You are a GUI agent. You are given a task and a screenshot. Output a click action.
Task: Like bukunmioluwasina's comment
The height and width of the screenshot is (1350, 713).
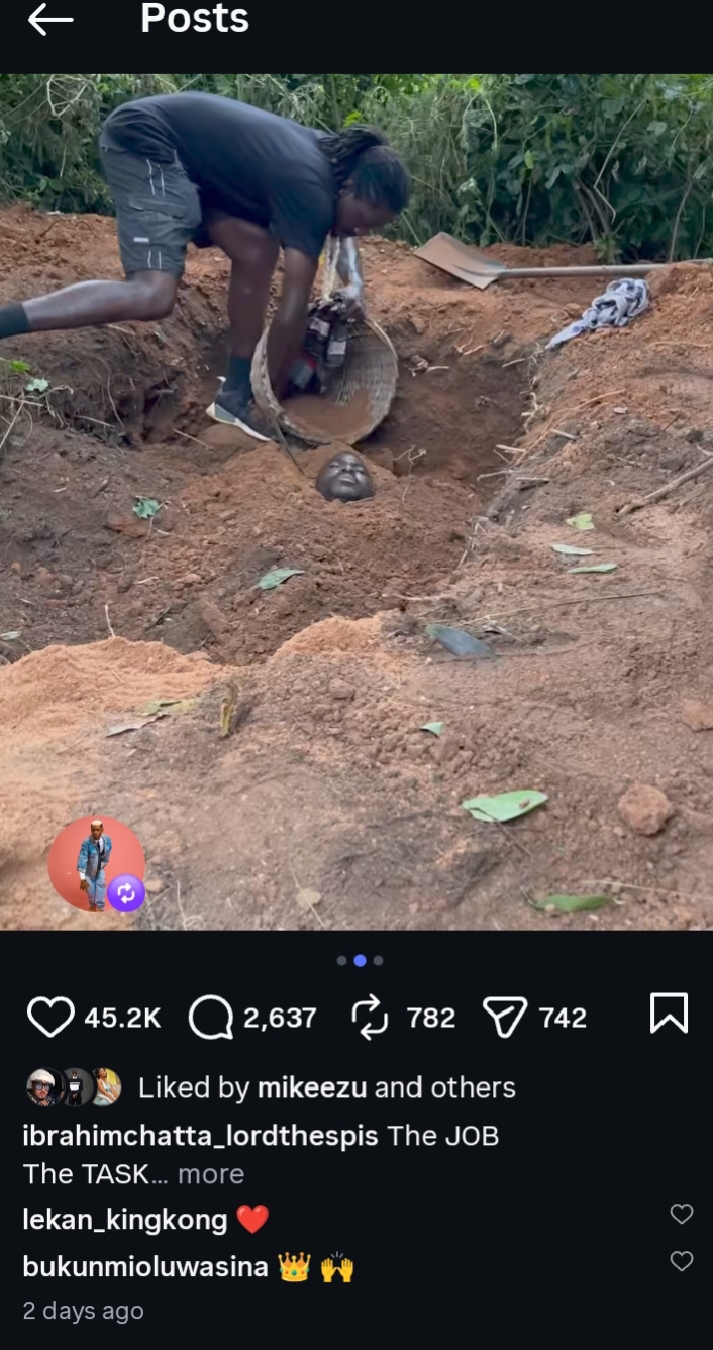[x=681, y=1261]
